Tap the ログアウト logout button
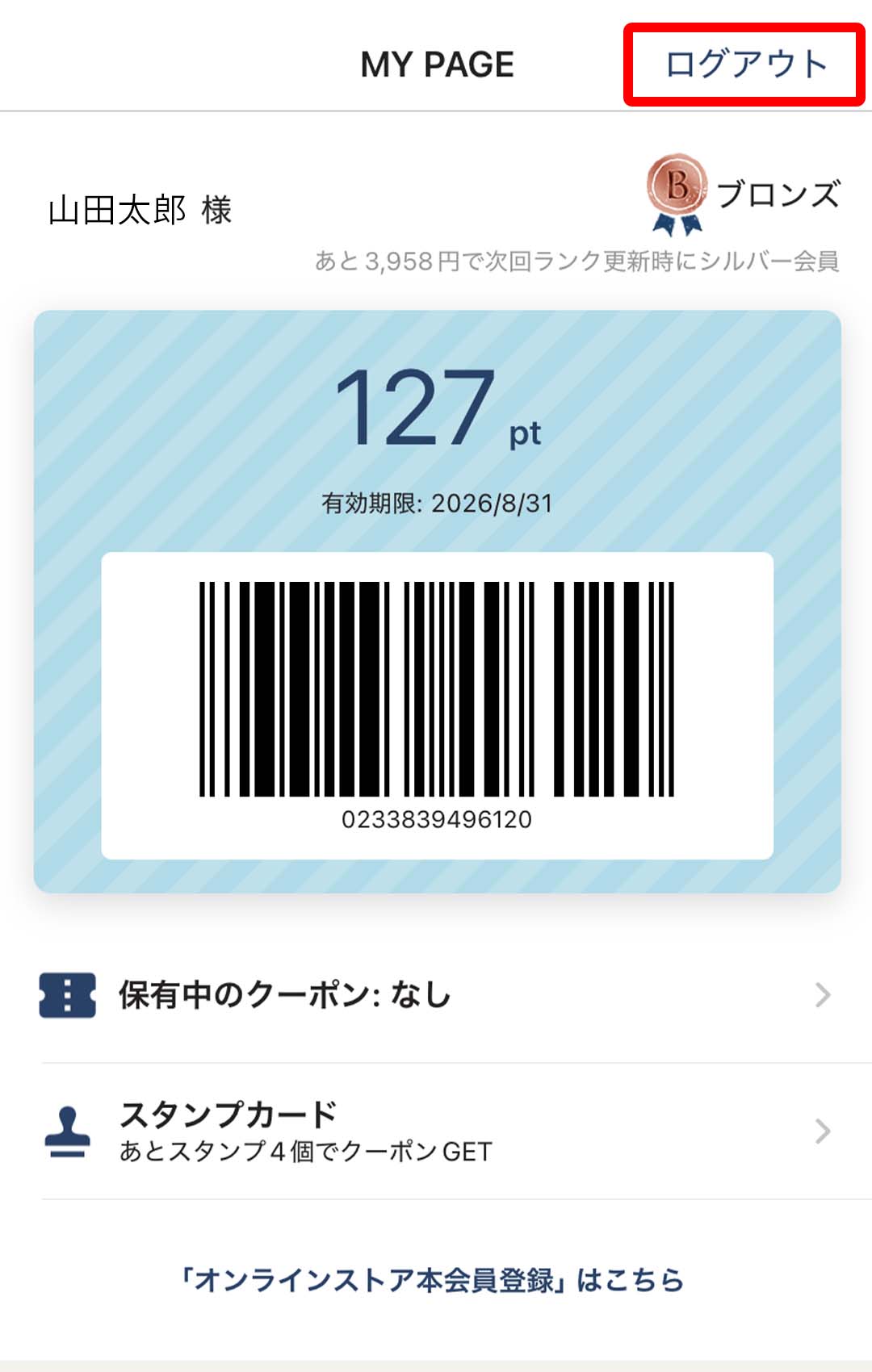Image resolution: width=872 pixels, height=1372 pixels. (745, 65)
